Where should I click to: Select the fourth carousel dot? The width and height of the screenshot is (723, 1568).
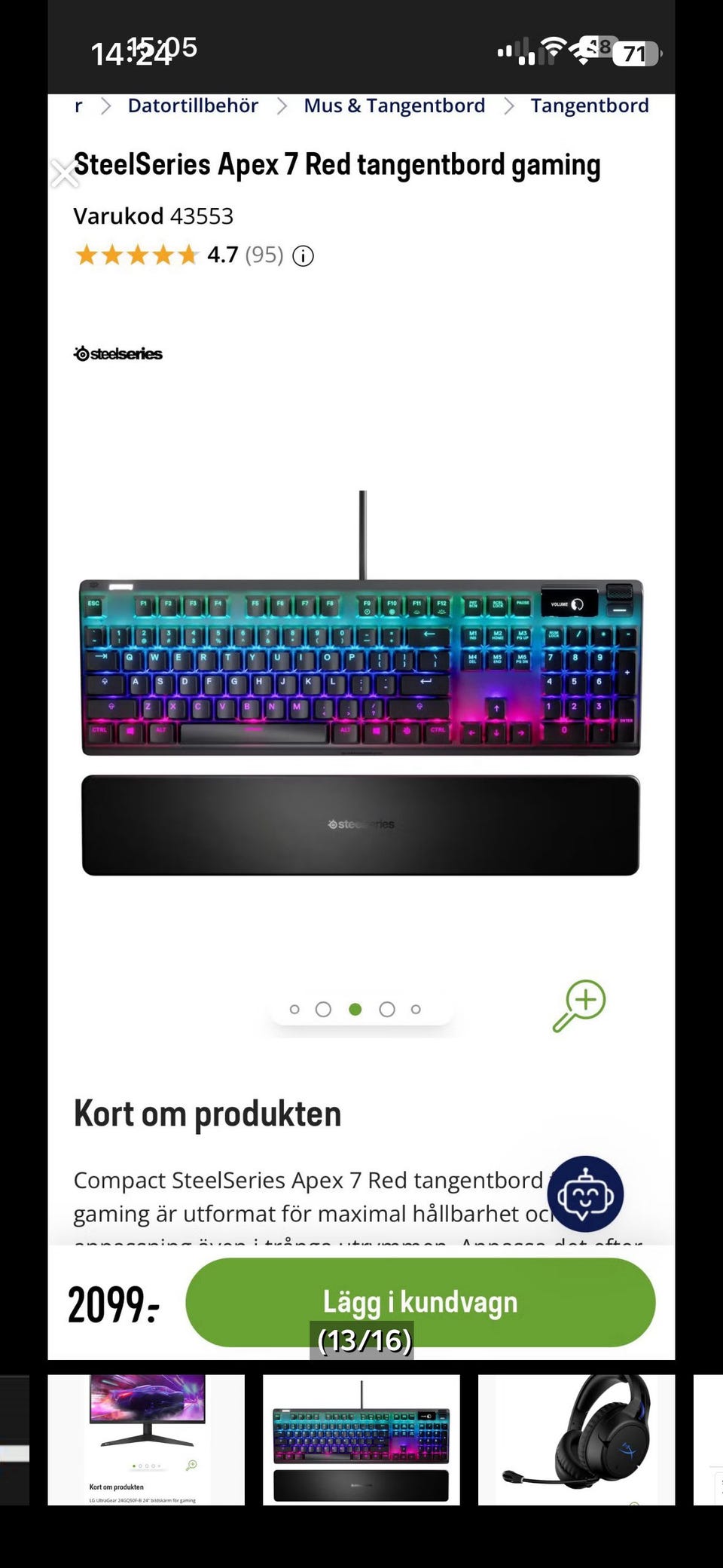pyautogui.click(x=387, y=1009)
